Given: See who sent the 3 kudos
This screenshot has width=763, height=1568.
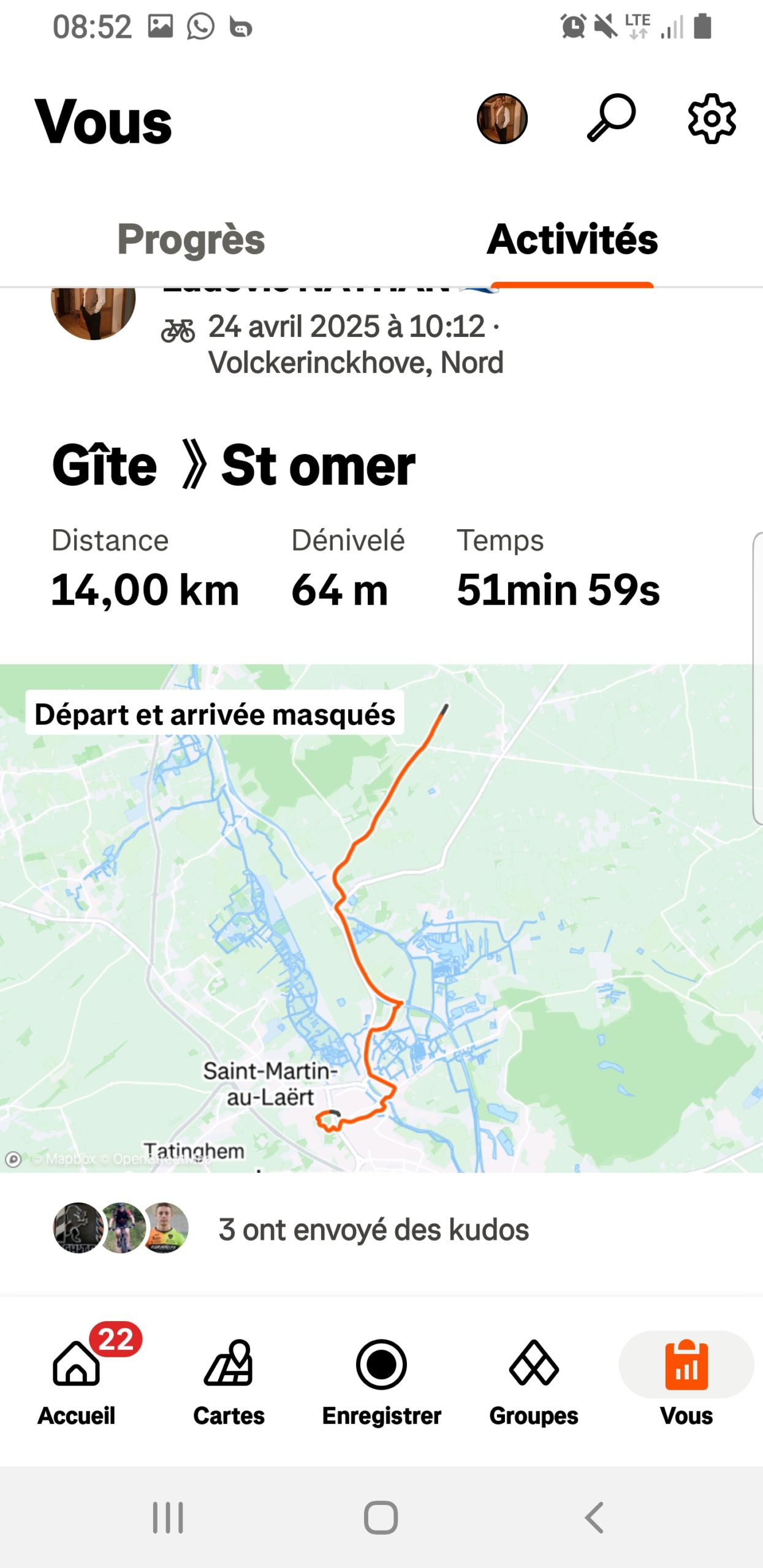Looking at the screenshot, I should [373, 1229].
